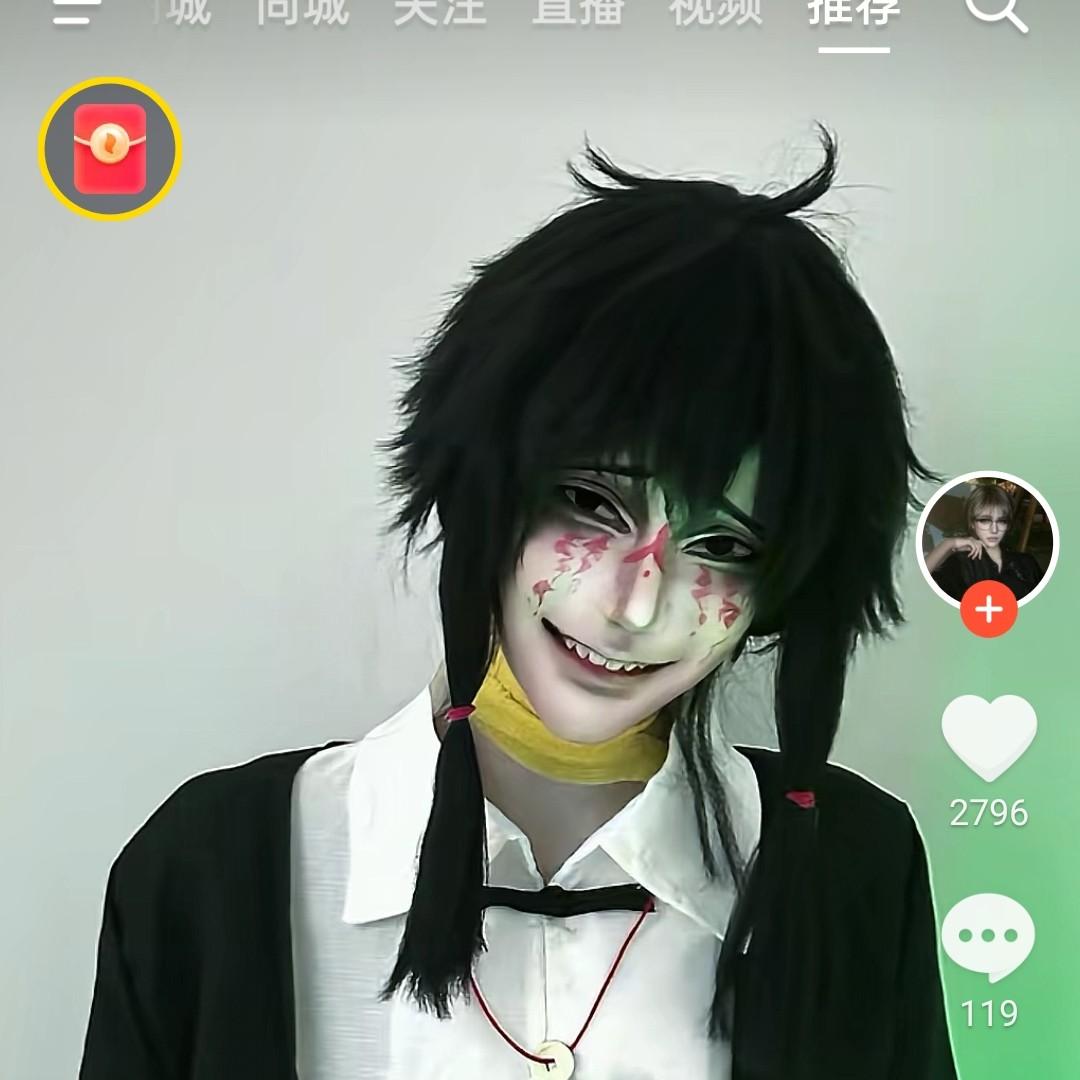Switch to the 直播 tab
The image size is (1080, 1080).
coord(577,10)
